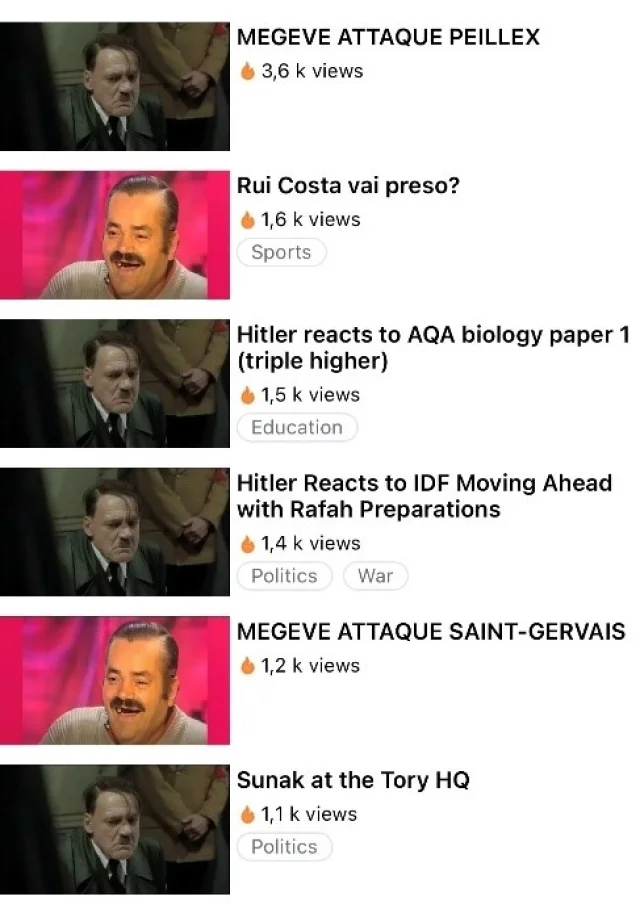640x909 pixels.
Task: Tap the Education tag chip
Action: click(x=296, y=427)
